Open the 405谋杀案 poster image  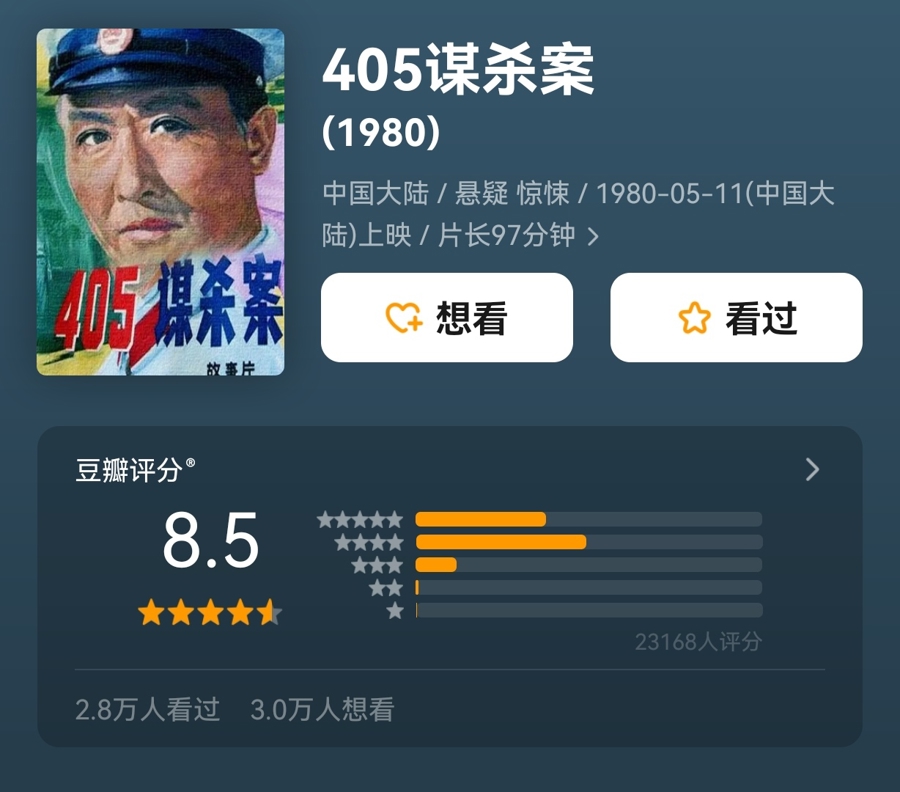[161, 202]
